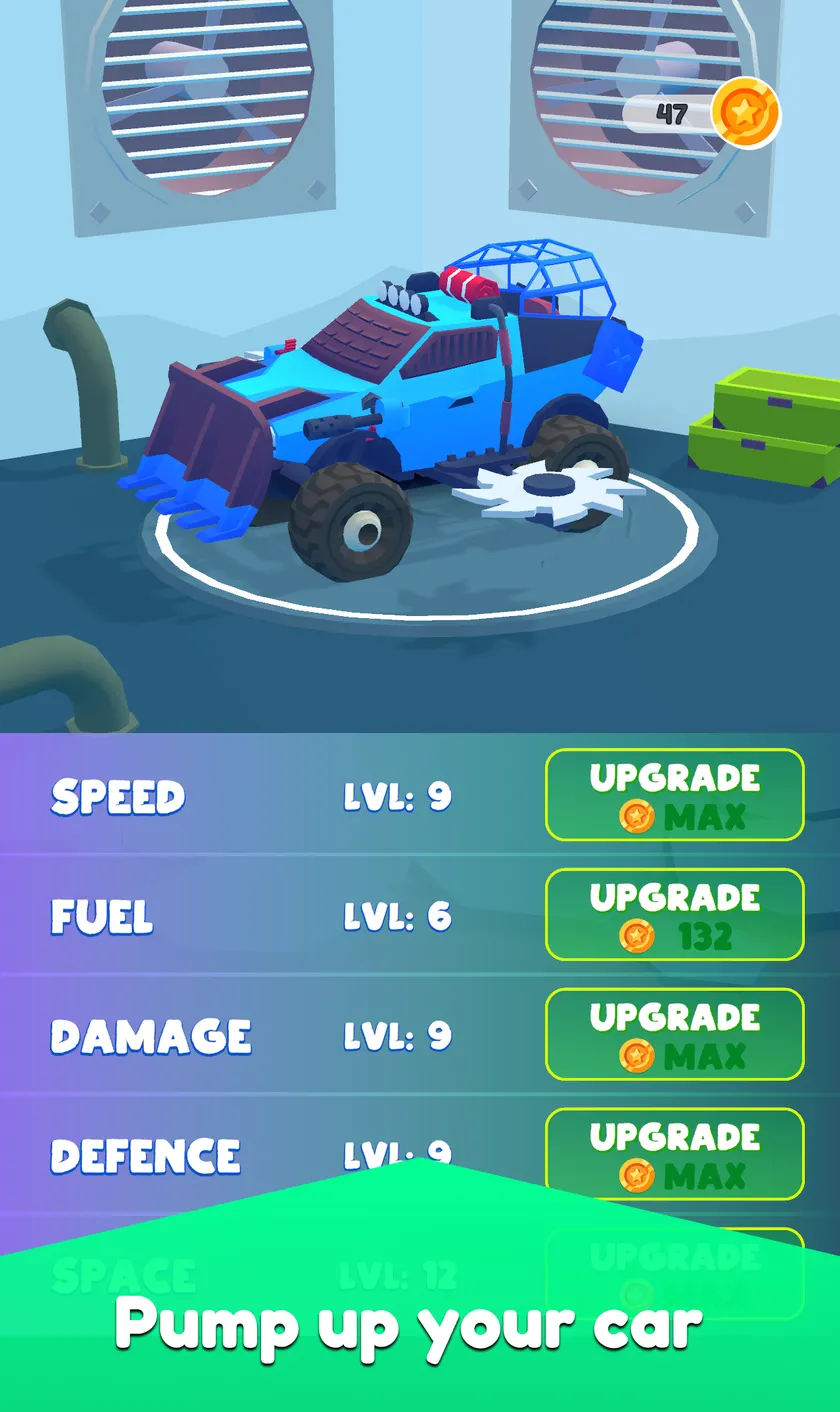
Task: Hit the Defence upgrade button
Action: (675, 1154)
